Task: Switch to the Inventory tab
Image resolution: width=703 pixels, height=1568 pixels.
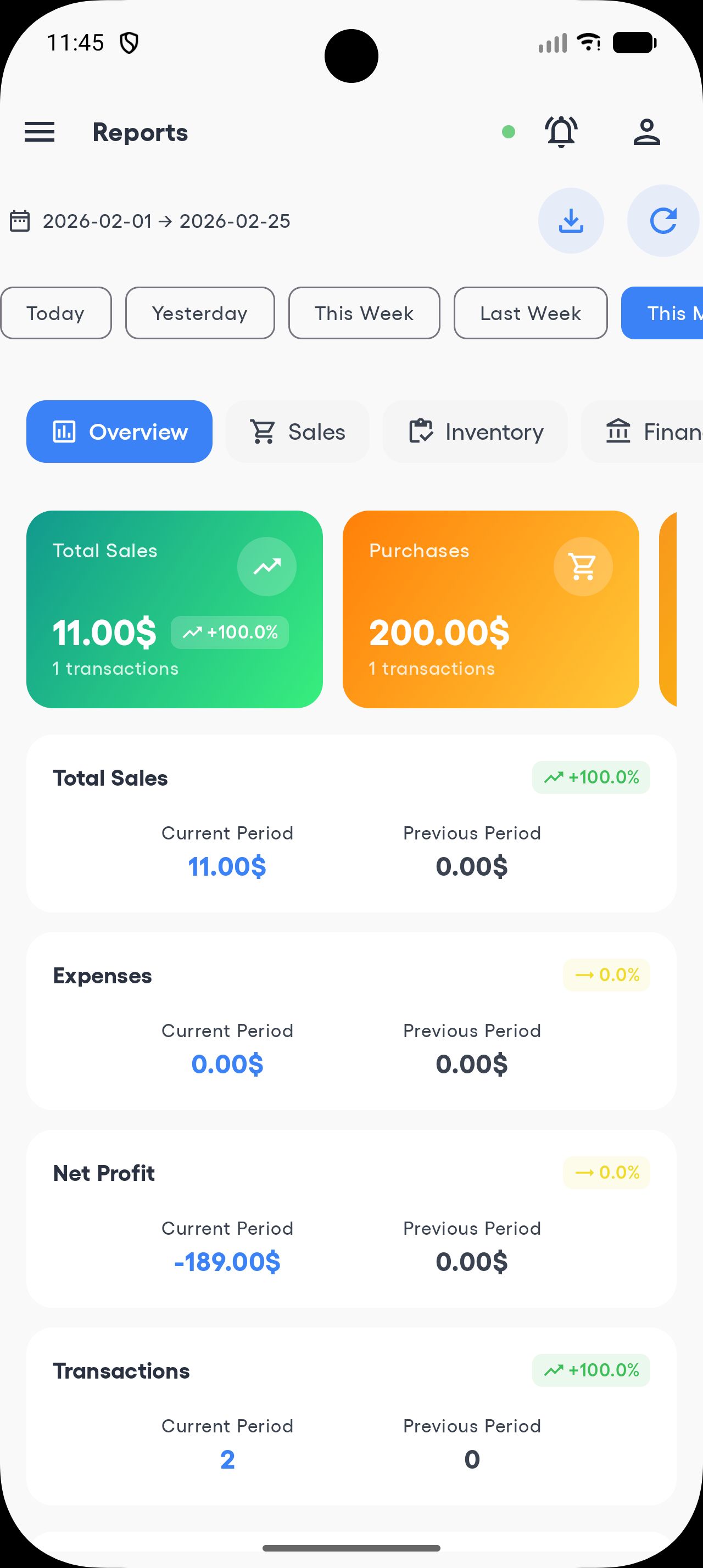Action: click(476, 432)
